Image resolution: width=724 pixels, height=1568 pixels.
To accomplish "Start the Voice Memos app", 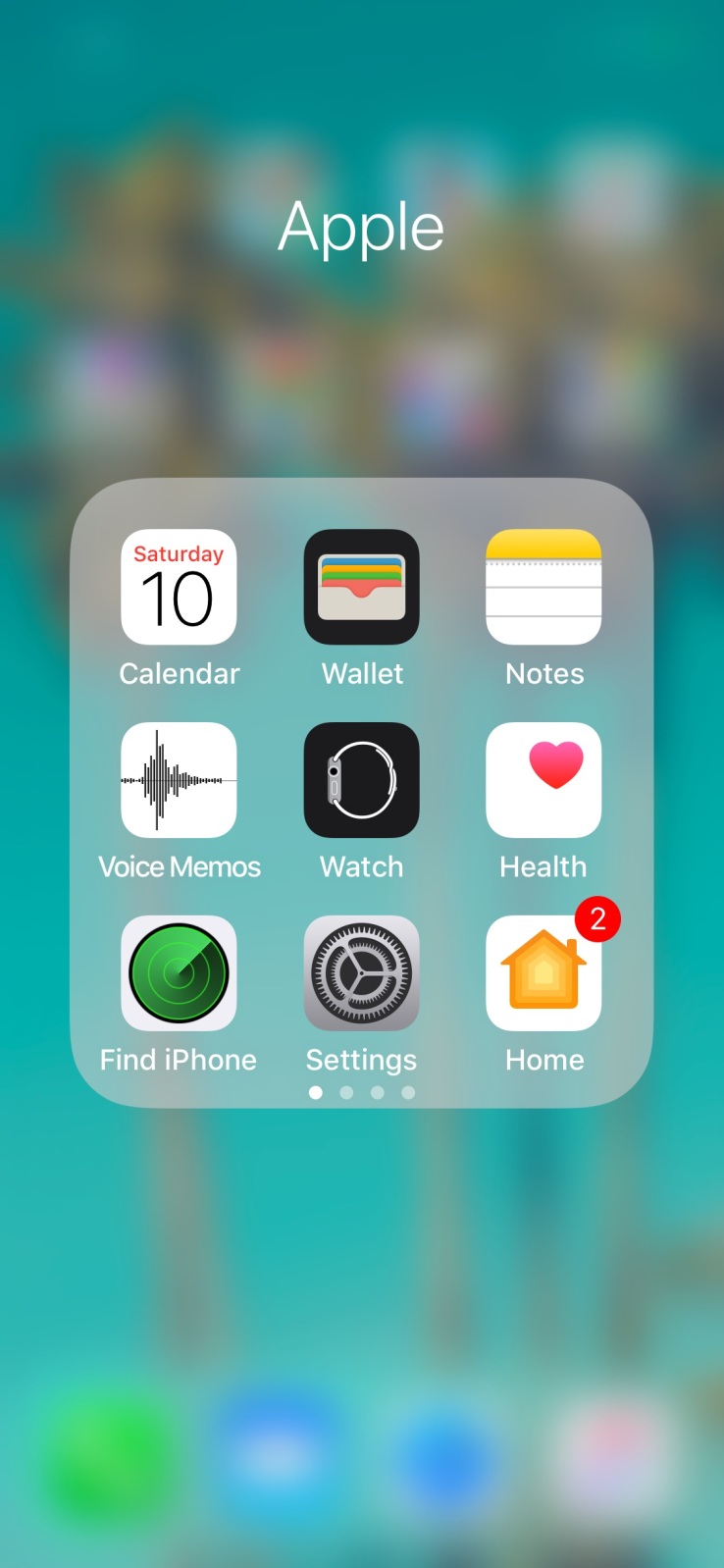I will pyautogui.click(x=179, y=780).
